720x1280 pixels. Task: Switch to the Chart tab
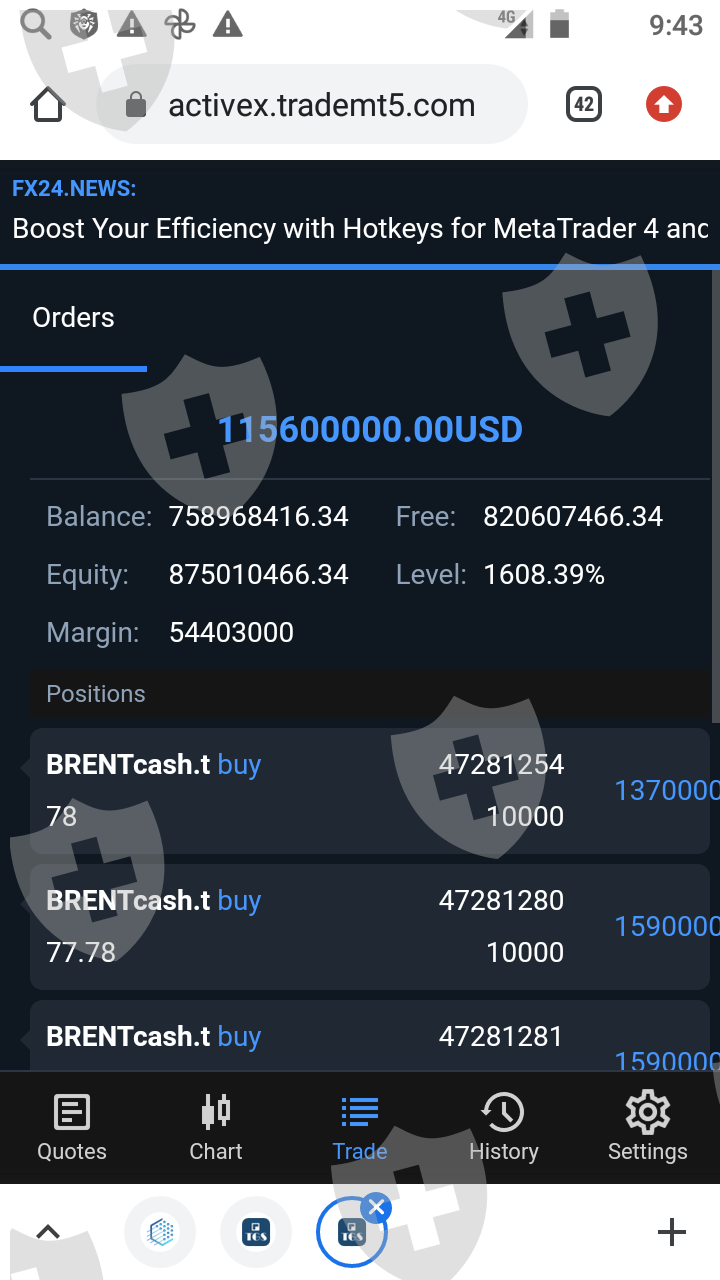coord(216,1128)
